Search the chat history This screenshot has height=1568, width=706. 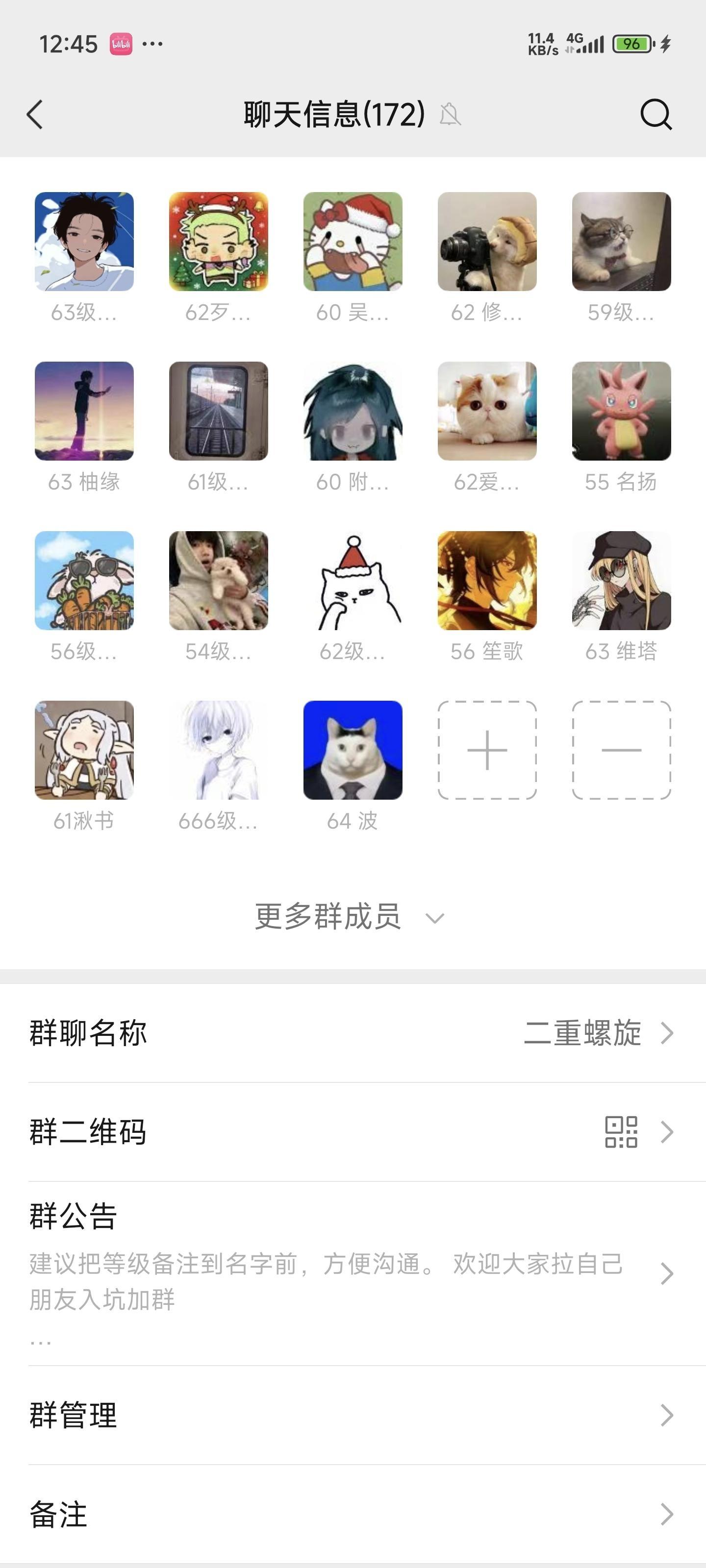click(x=656, y=115)
